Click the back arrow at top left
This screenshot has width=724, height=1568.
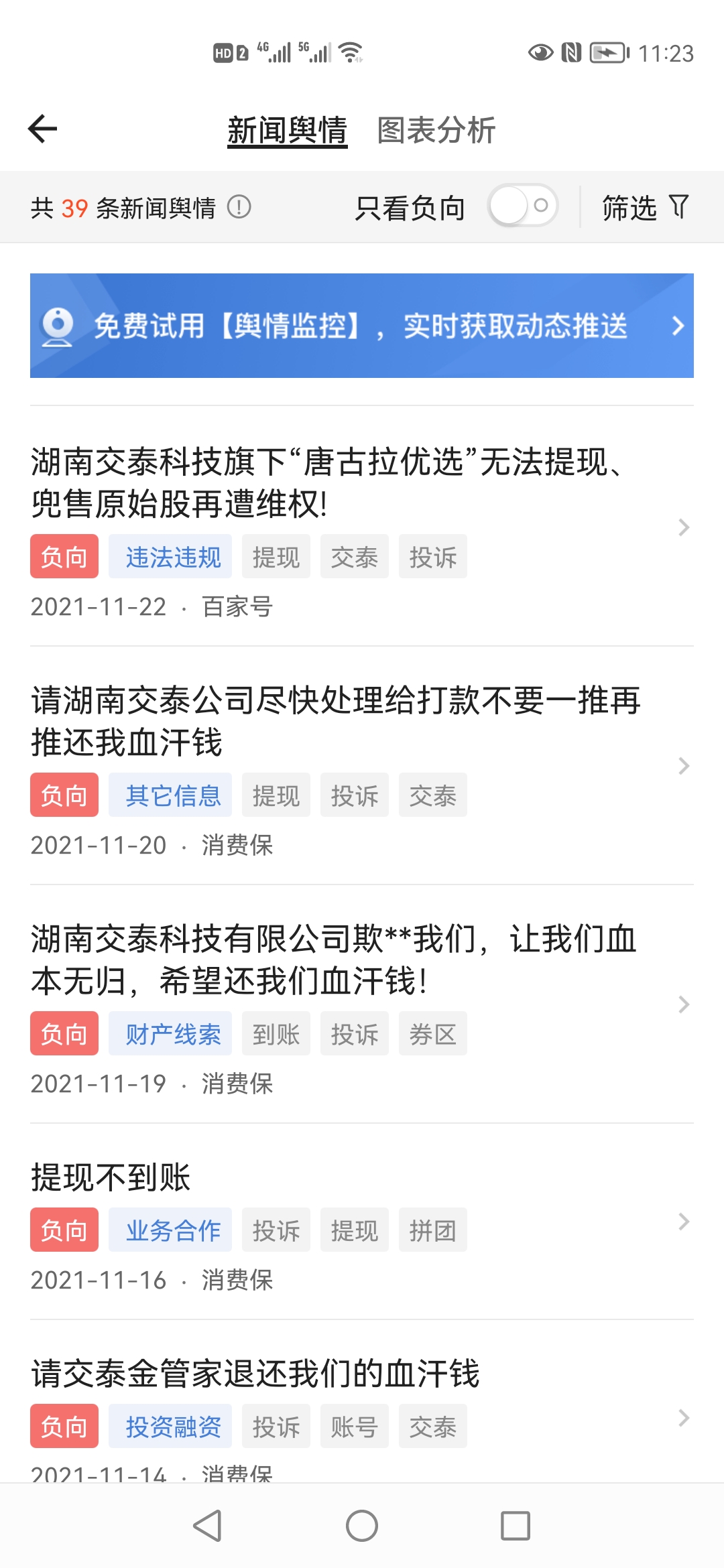(x=42, y=129)
